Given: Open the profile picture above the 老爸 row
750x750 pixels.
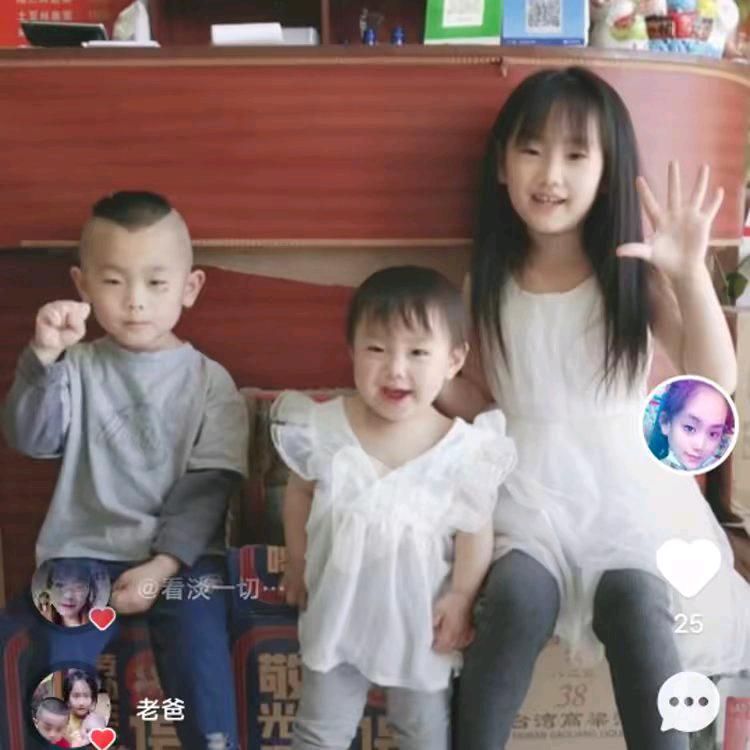Looking at the screenshot, I should click(70, 592).
